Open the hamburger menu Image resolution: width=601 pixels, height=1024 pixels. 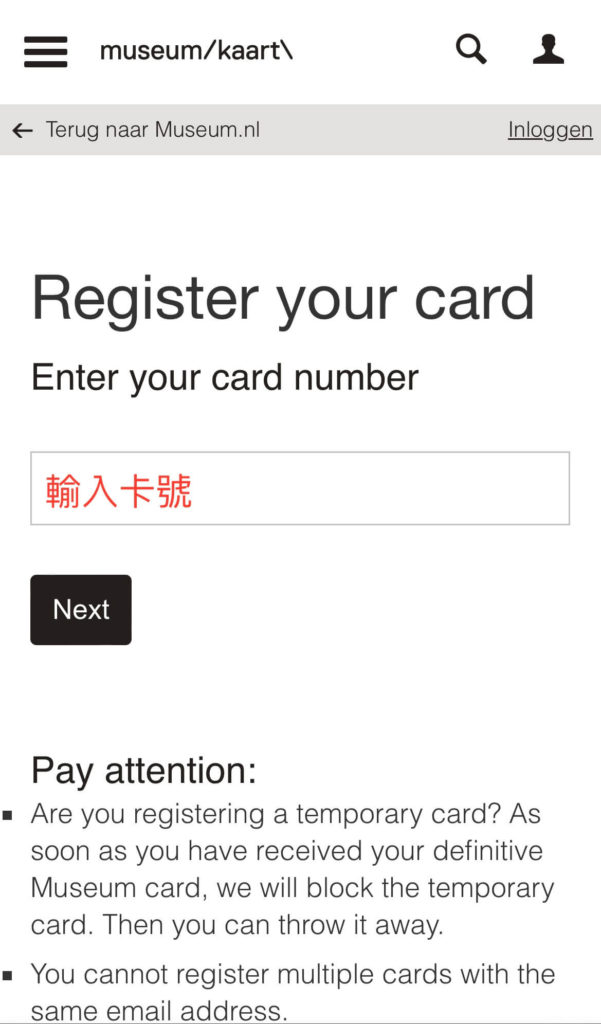[x=46, y=51]
